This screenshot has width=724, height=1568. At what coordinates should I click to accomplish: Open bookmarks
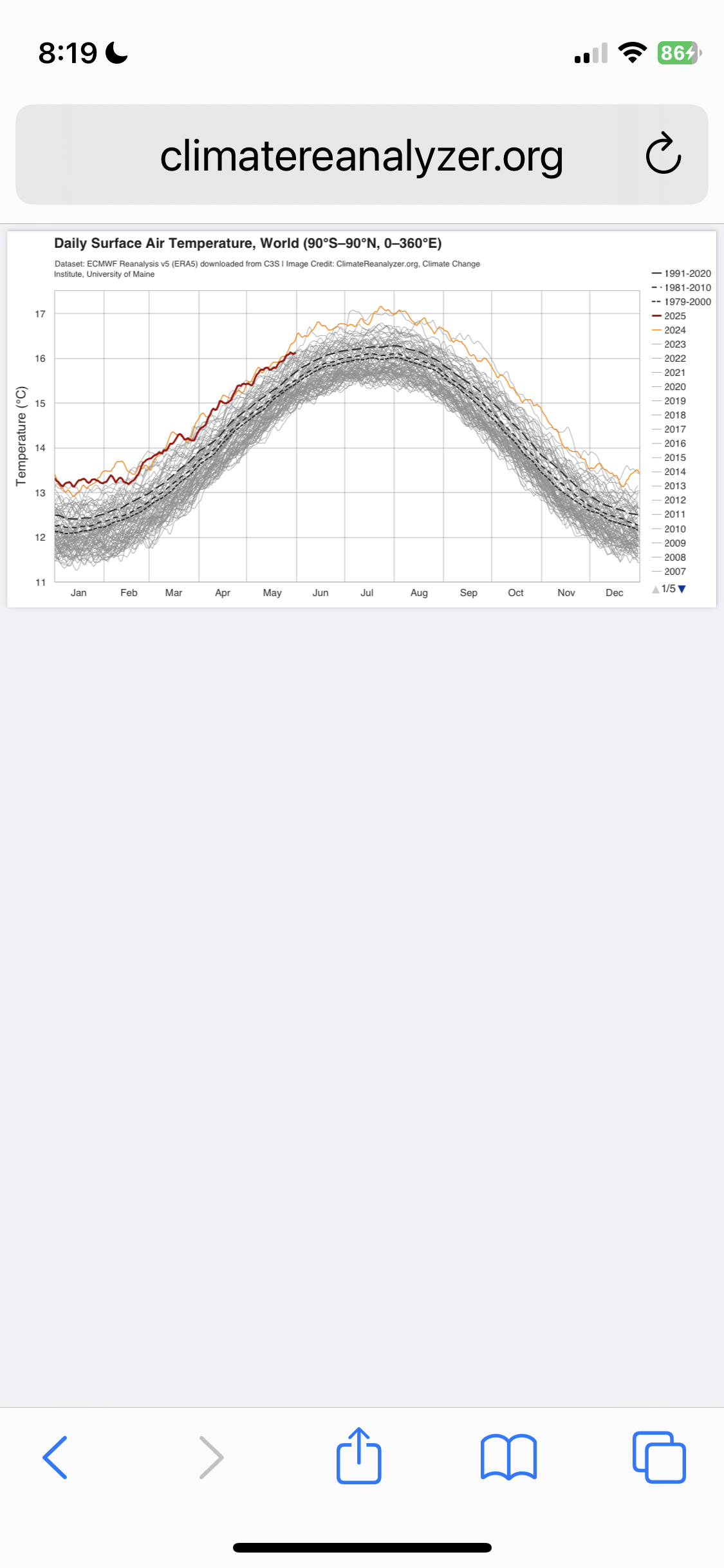[509, 1457]
